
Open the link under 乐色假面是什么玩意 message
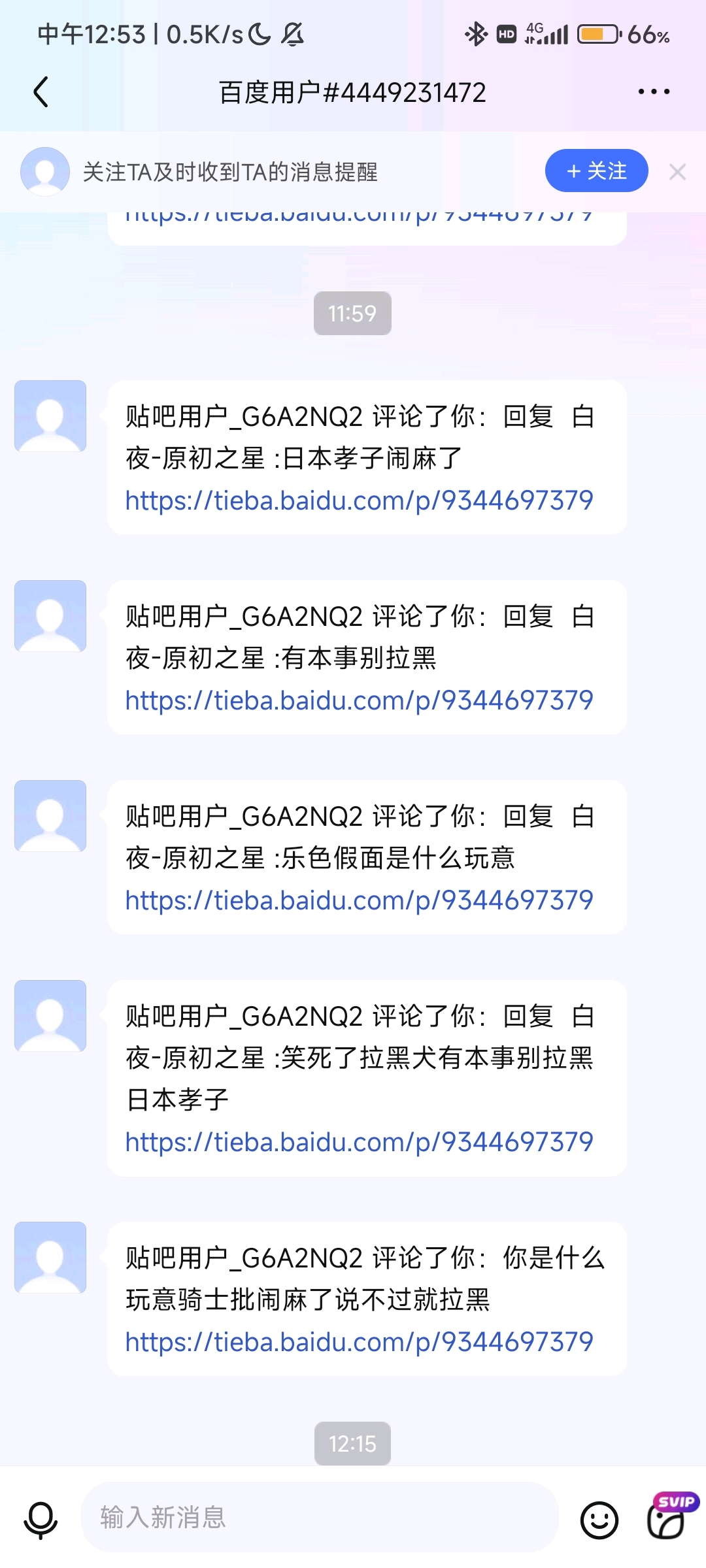(x=359, y=900)
